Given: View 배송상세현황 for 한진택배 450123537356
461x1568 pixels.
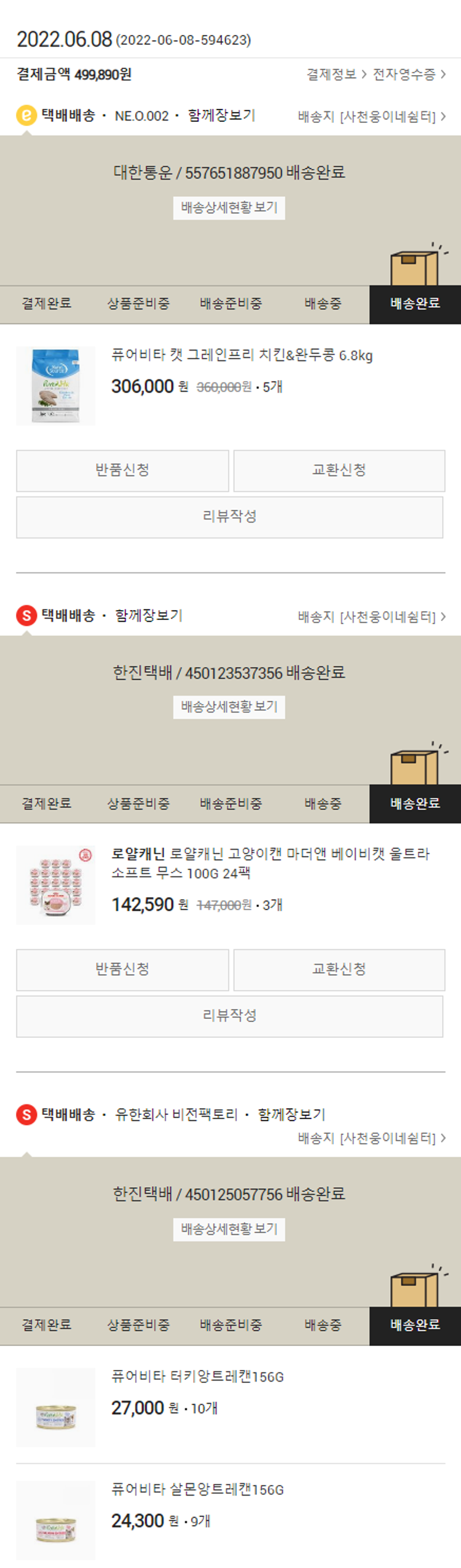Looking at the screenshot, I should 229,707.
